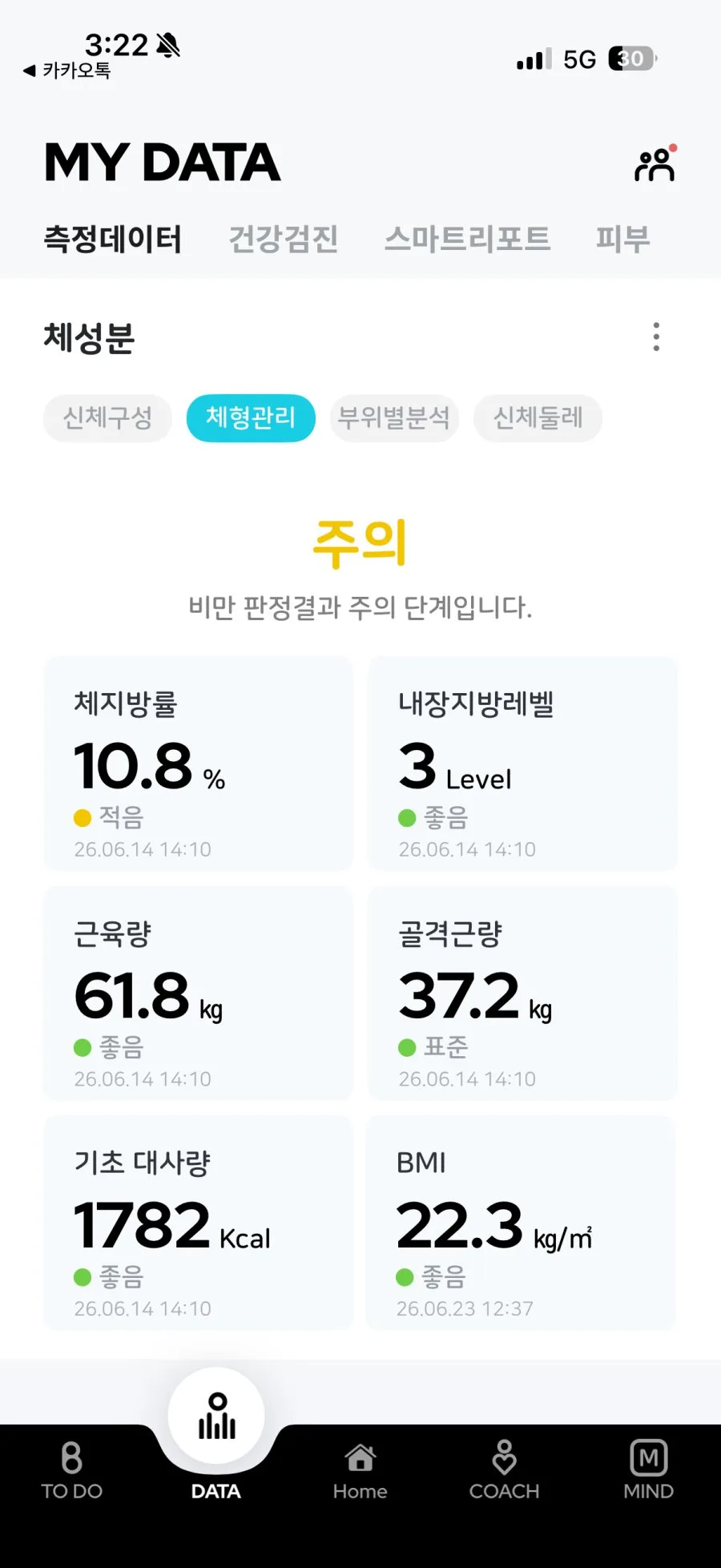Select the 신체둘레 chip

click(x=538, y=417)
